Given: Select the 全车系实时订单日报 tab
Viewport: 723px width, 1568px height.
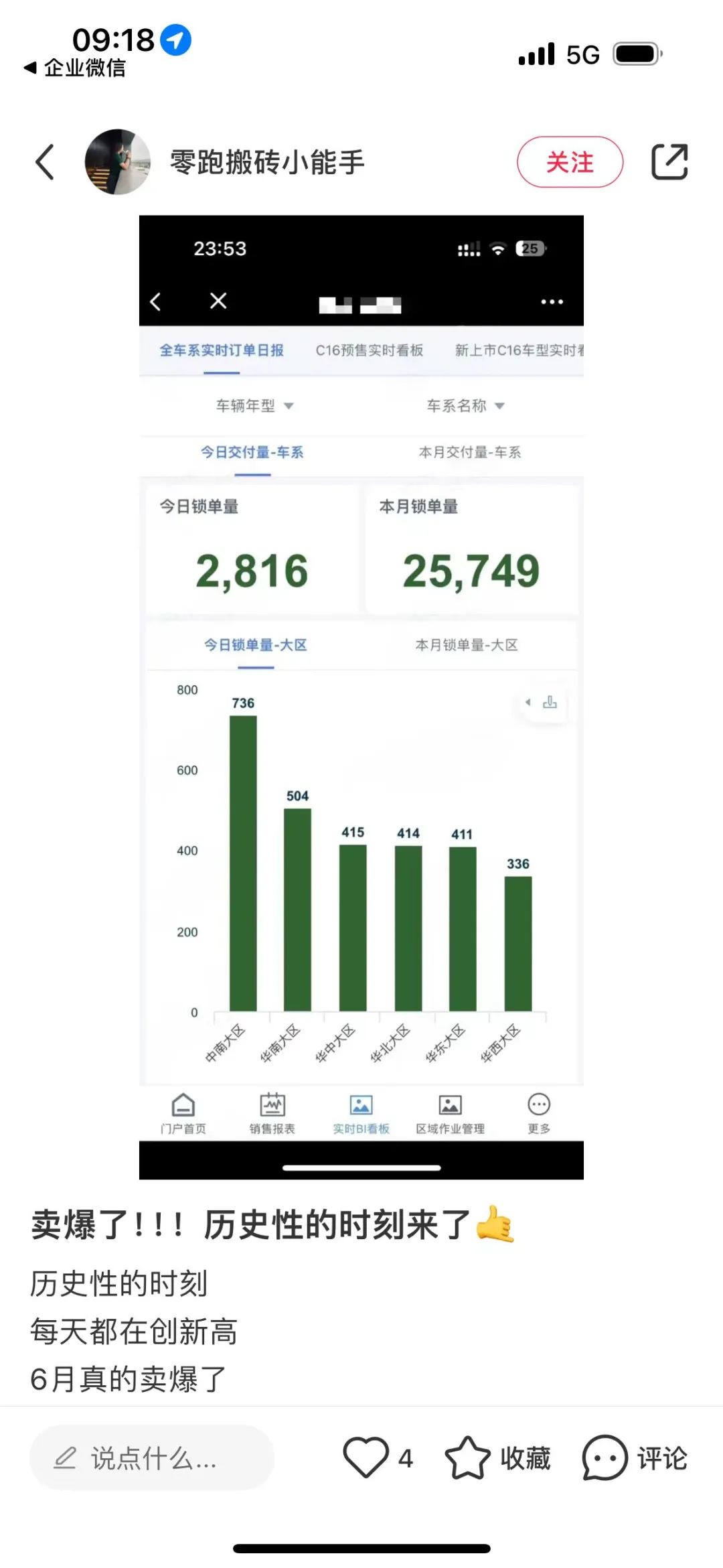Looking at the screenshot, I should tap(221, 350).
